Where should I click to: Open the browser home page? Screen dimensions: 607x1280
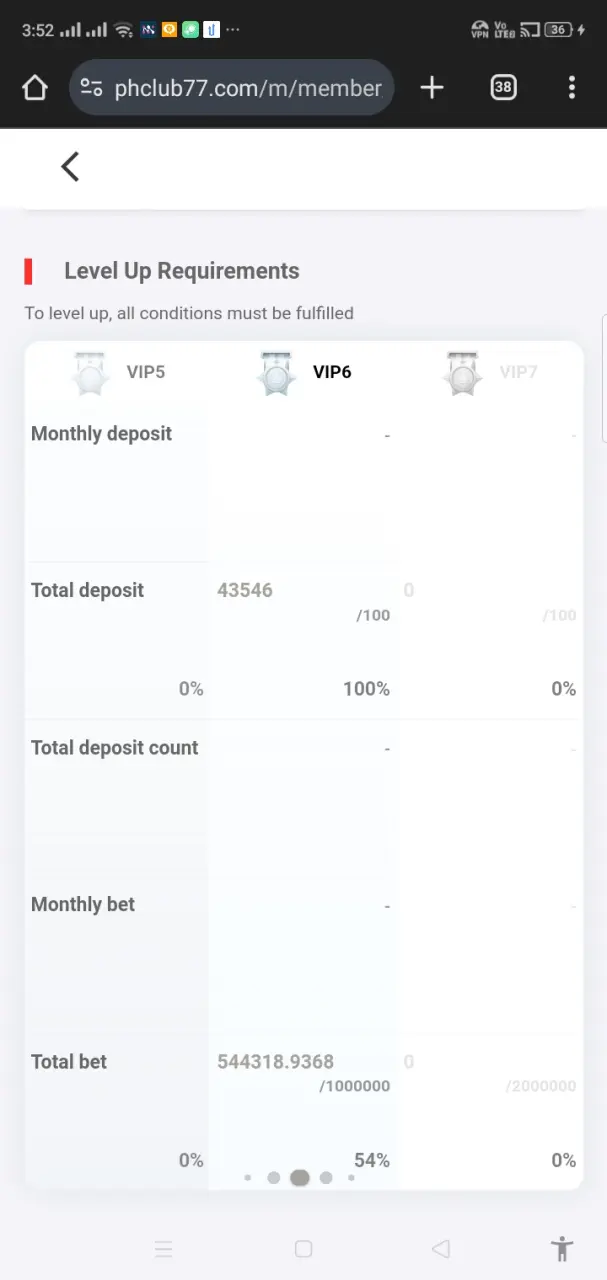tap(35, 88)
